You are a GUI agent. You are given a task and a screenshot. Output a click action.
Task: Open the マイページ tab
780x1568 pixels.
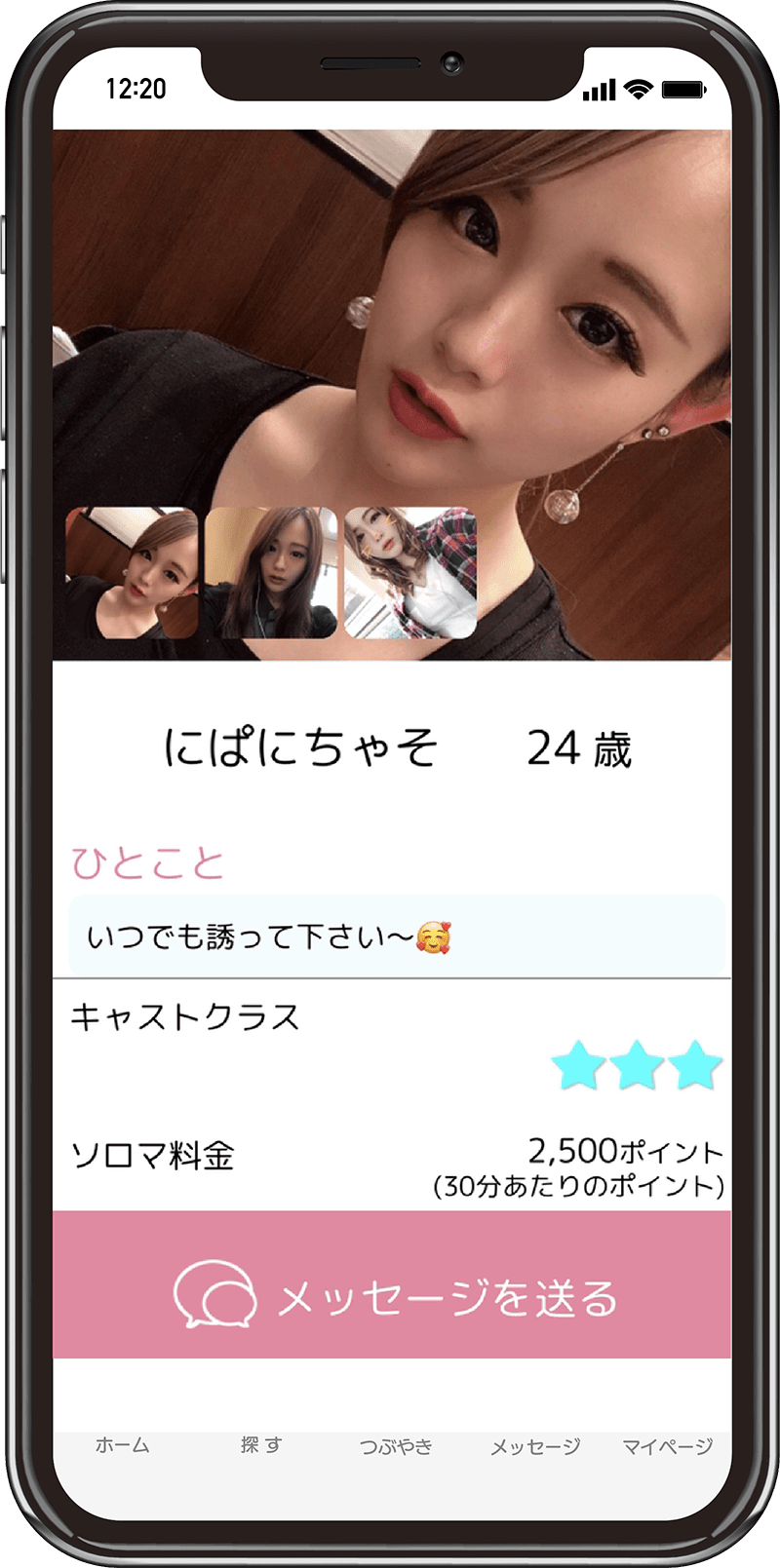click(668, 1447)
